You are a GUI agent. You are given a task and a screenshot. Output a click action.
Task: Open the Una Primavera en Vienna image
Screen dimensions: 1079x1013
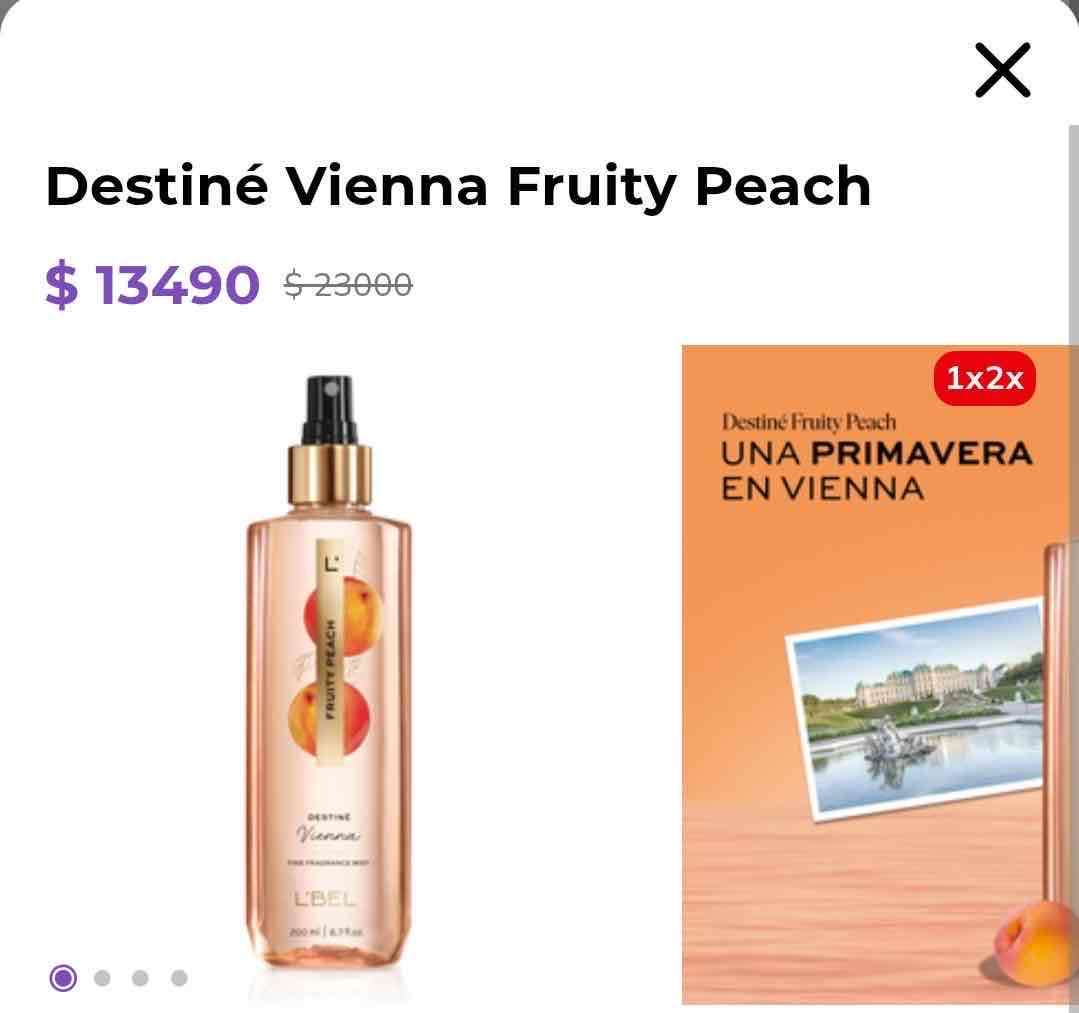[880, 674]
